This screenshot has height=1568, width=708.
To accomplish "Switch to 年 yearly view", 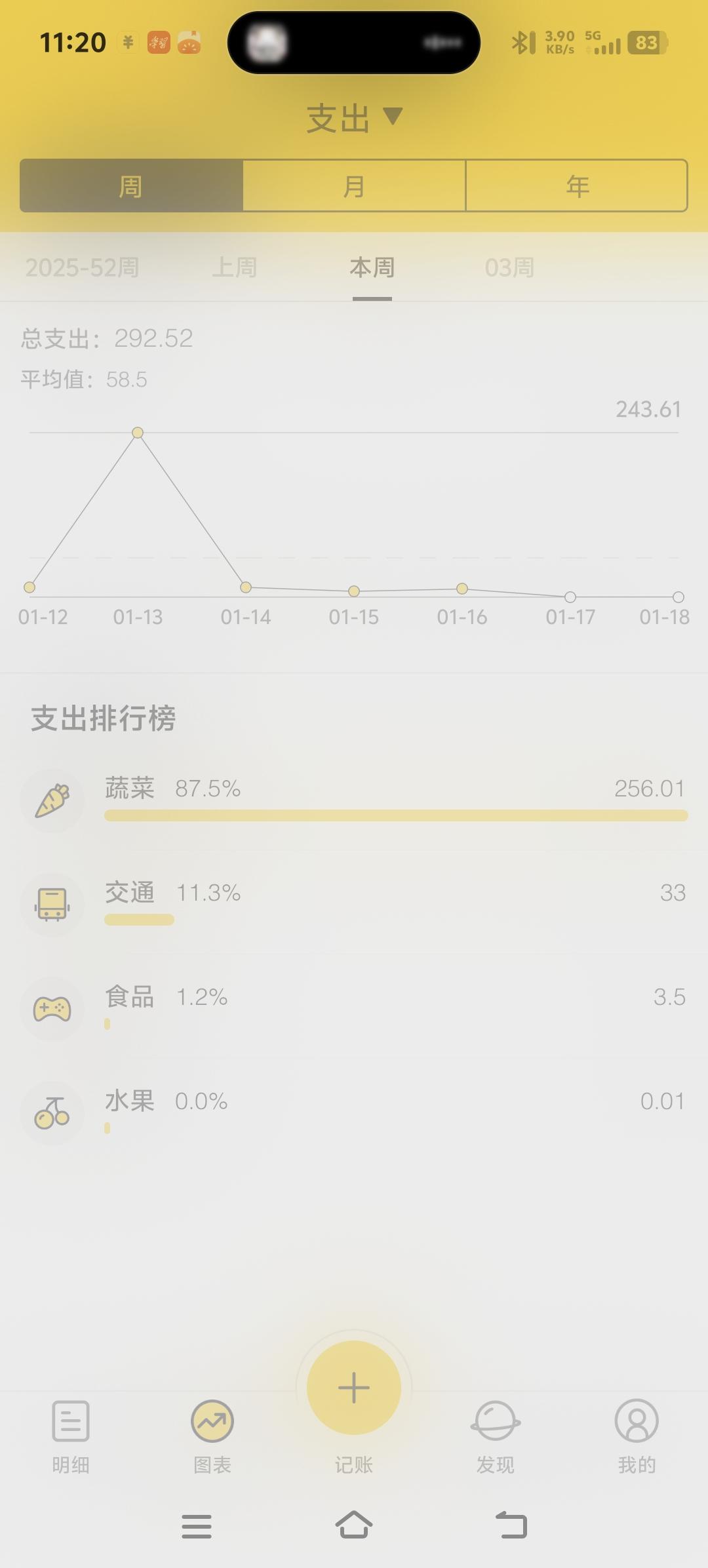I will 576,186.
